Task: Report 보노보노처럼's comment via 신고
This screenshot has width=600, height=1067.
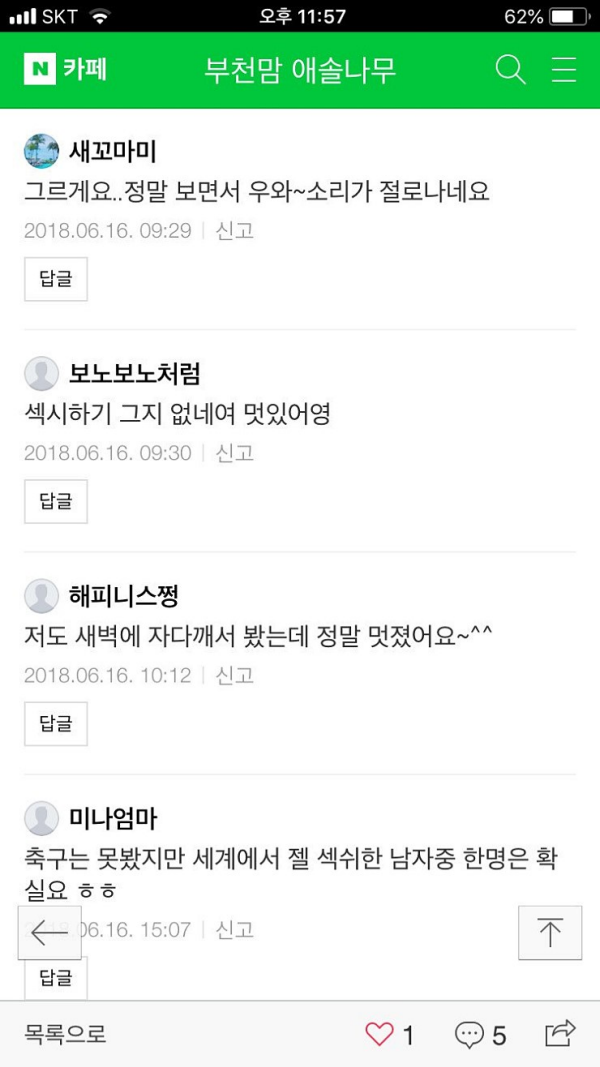Action: (235, 453)
